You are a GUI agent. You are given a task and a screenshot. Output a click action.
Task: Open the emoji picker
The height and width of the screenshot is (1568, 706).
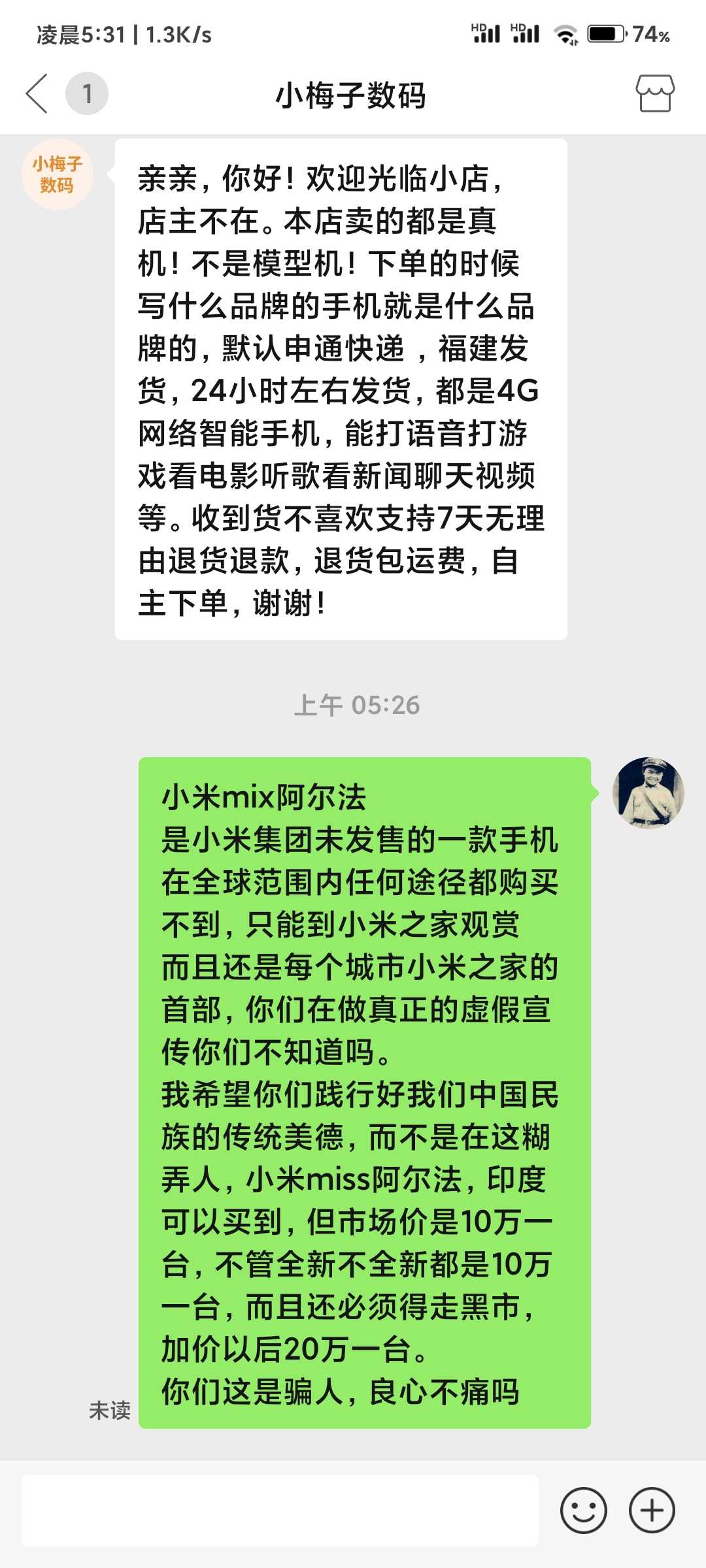[x=583, y=1510]
